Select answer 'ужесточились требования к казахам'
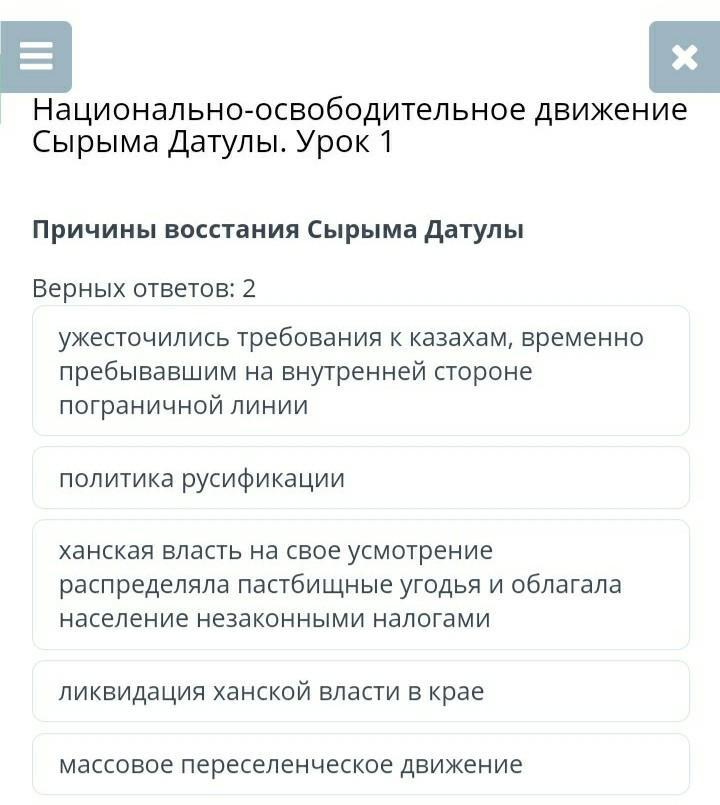Viewport: 720px width, 805px height. click(360, 371)
